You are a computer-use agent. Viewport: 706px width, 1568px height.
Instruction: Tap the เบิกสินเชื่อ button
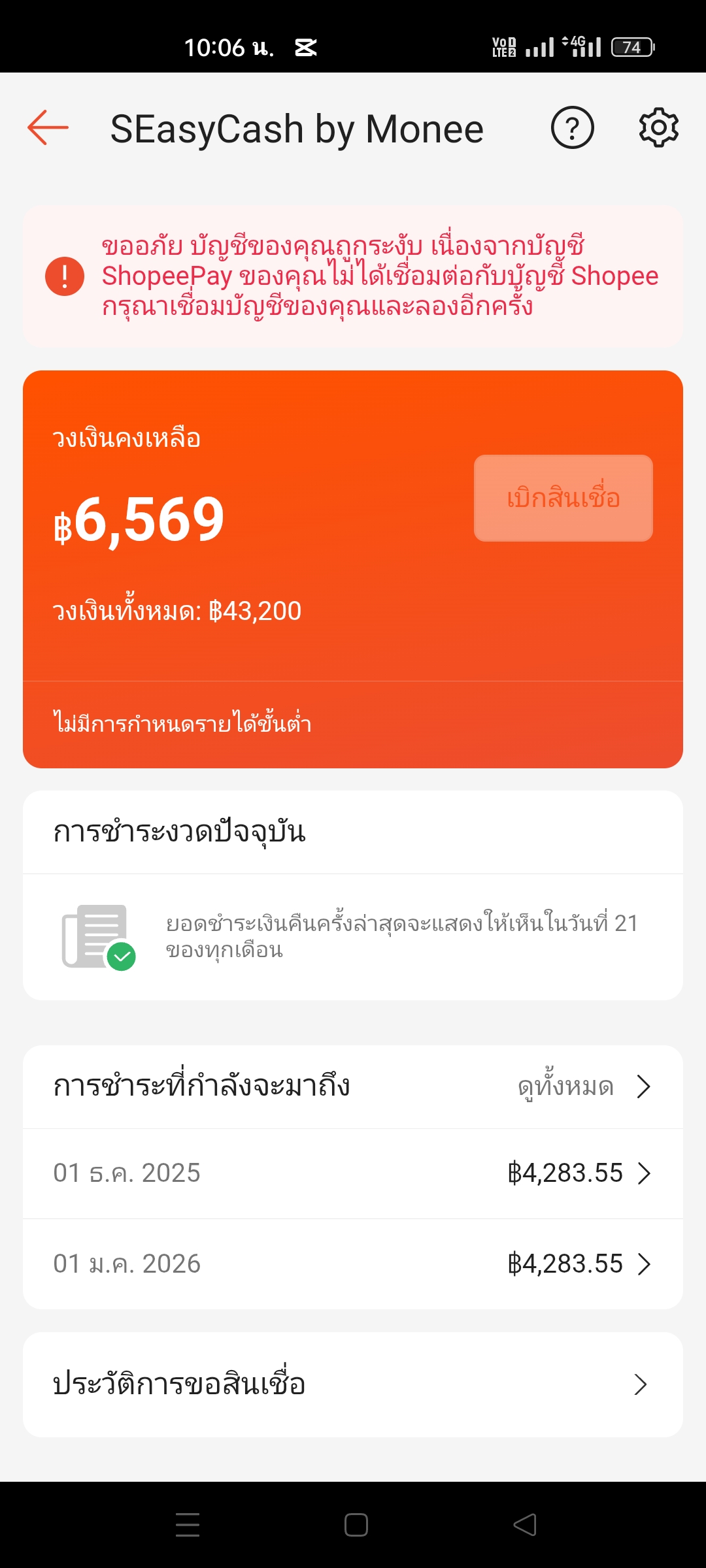coord(563,498)
